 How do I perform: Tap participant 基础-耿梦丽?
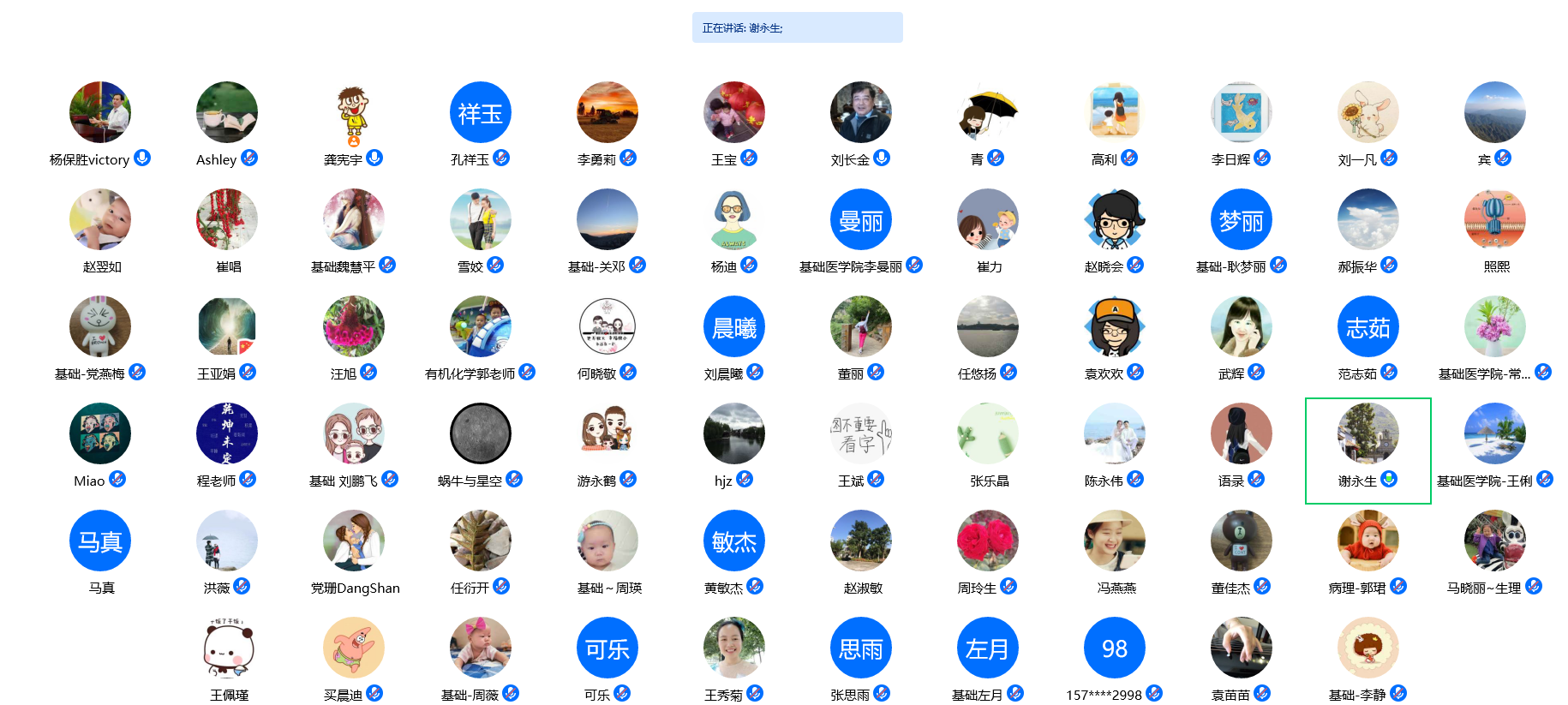[x=1242, y=219]
